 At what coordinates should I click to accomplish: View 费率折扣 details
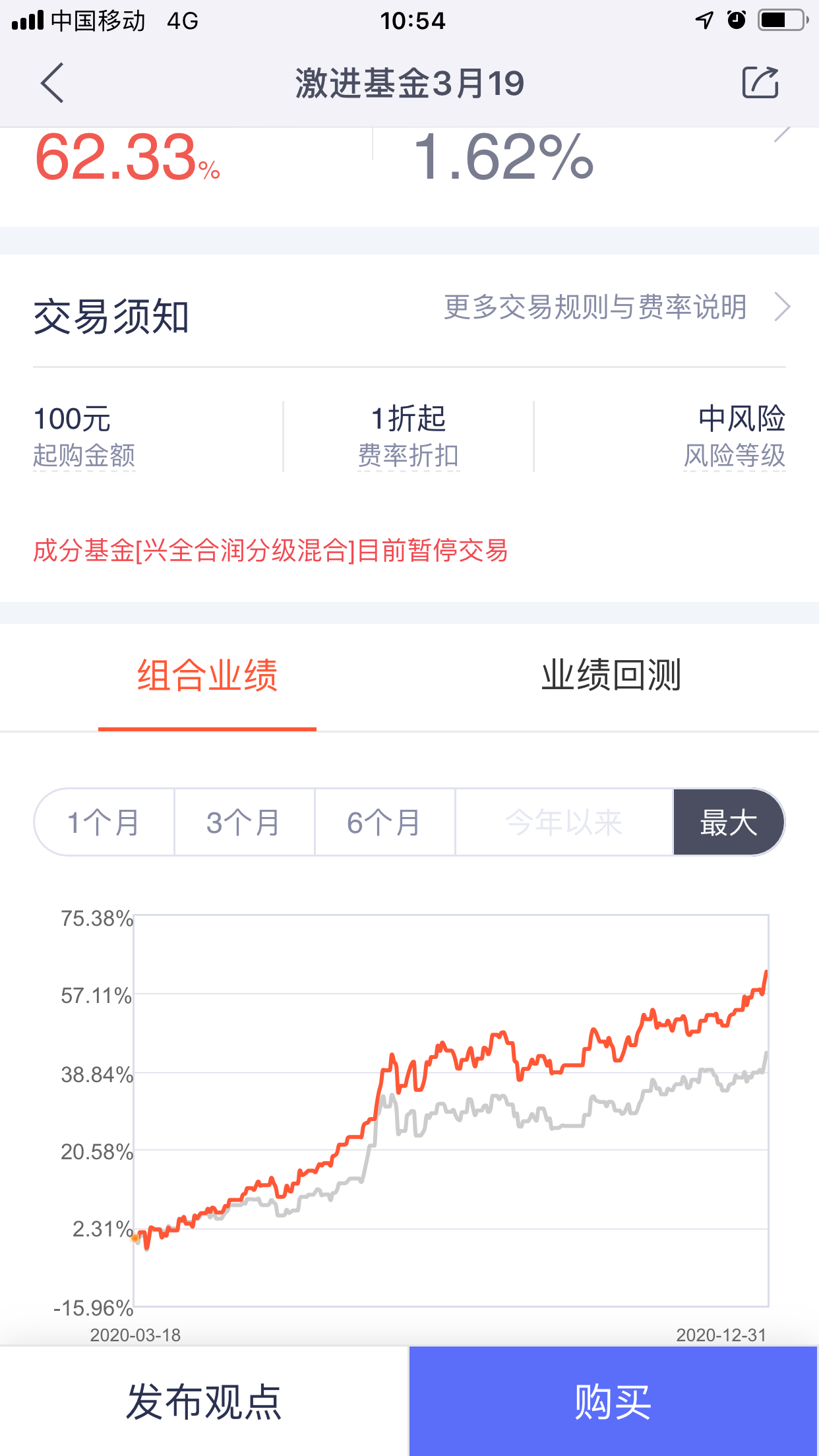tap(408, 456)
